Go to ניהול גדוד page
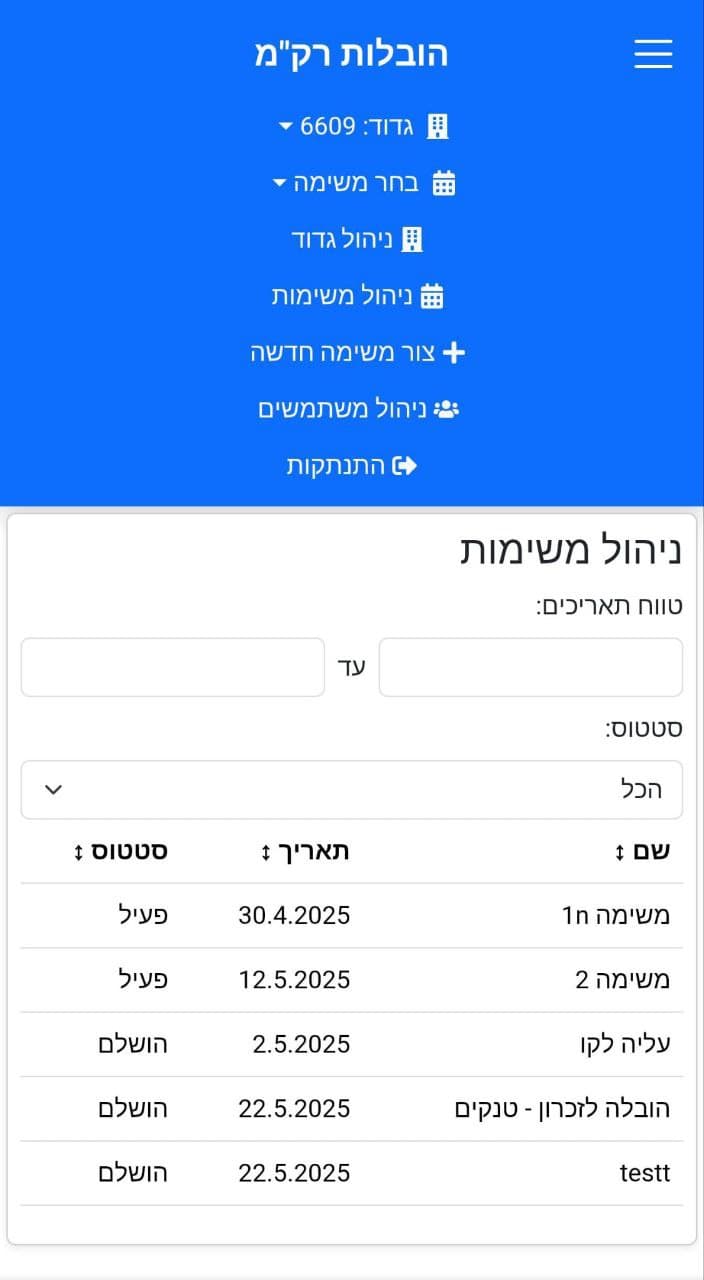This screenshot has height=1280, width=704. click(357, 239)
